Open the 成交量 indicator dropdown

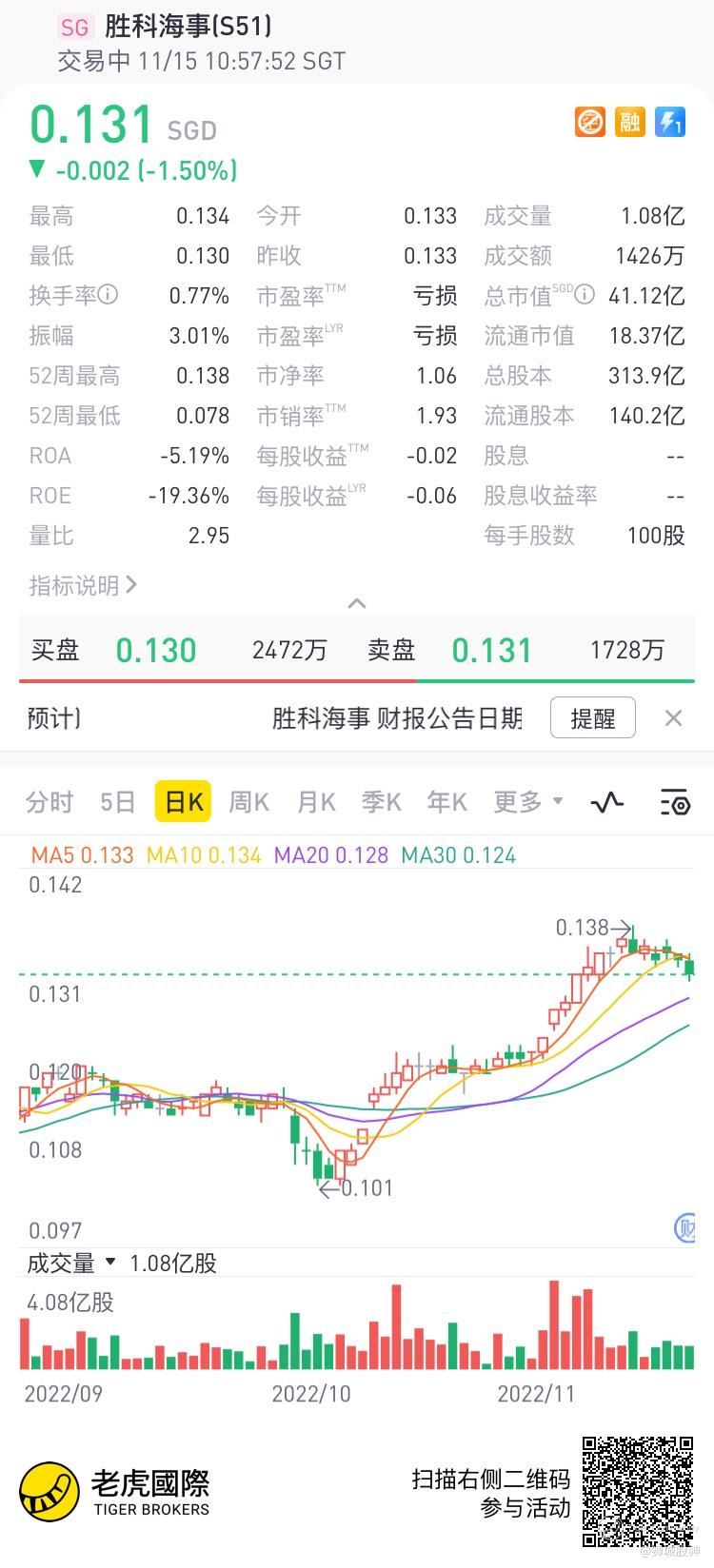coord(72,1264)
